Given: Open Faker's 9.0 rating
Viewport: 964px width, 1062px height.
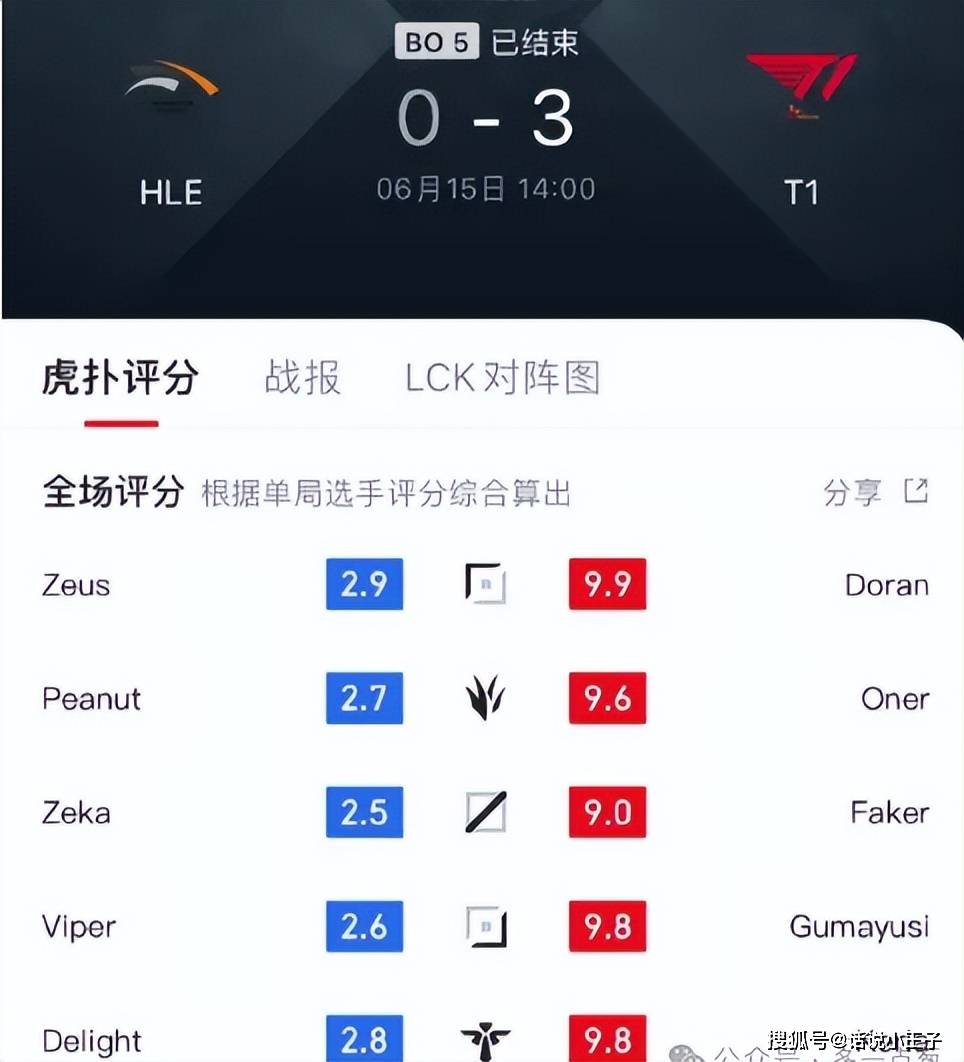Looking at the screenshot, I should point(607,812).
